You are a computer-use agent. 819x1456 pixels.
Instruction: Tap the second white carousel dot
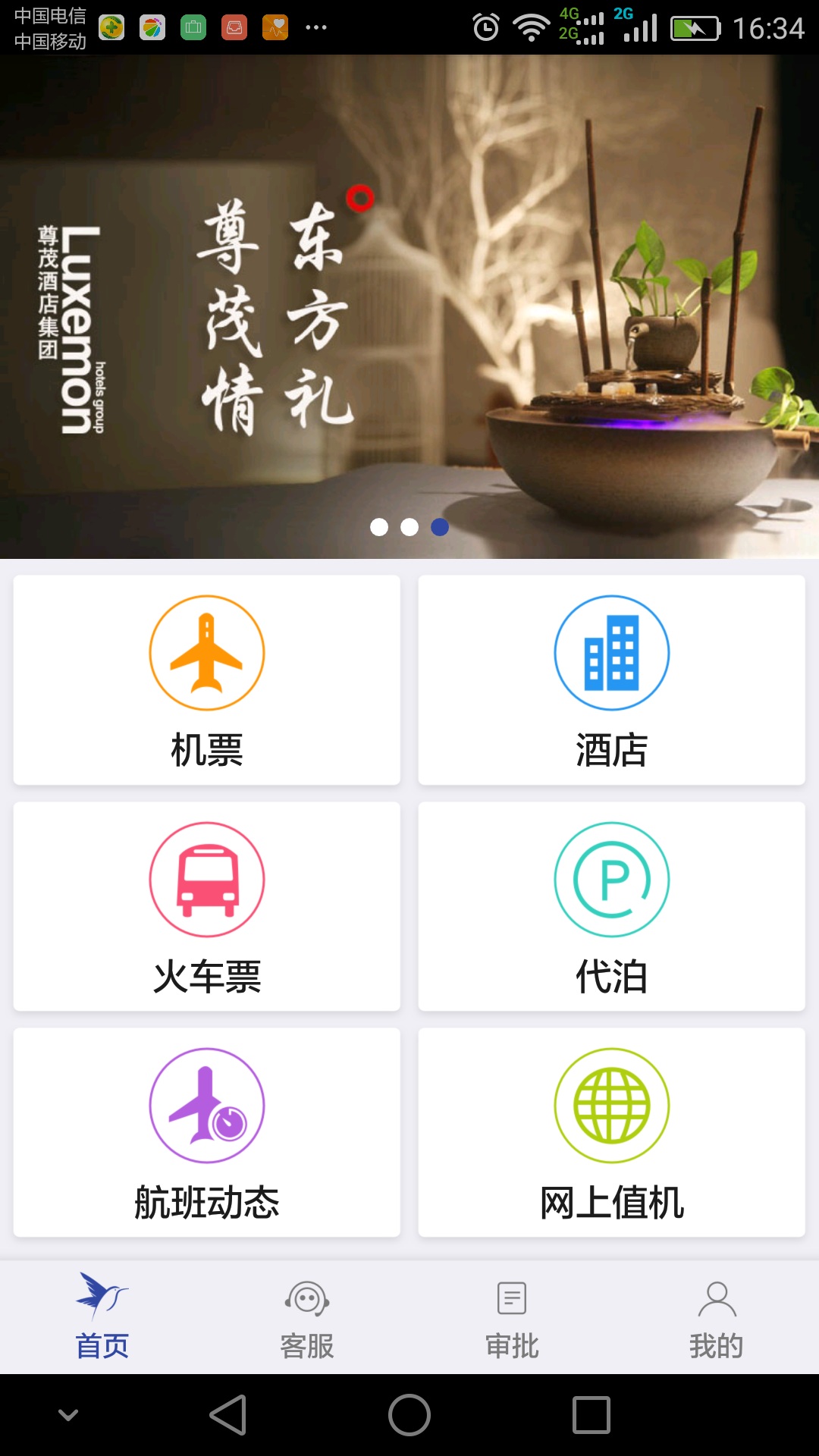coord(410,528)
